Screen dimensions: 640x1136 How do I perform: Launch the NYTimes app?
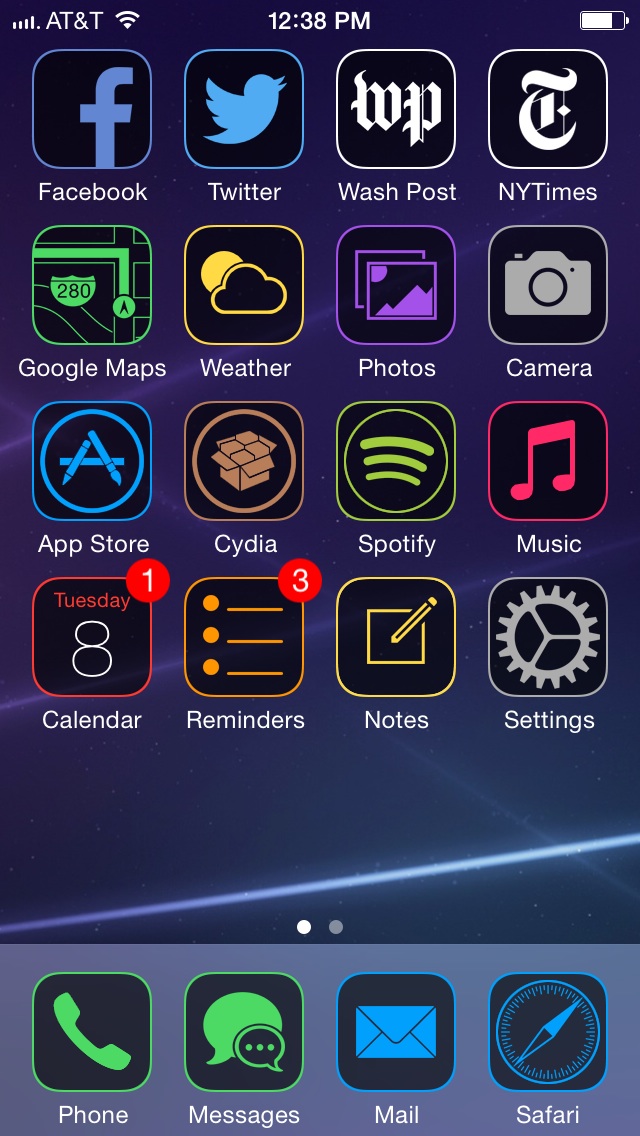[x=548, y=109]
